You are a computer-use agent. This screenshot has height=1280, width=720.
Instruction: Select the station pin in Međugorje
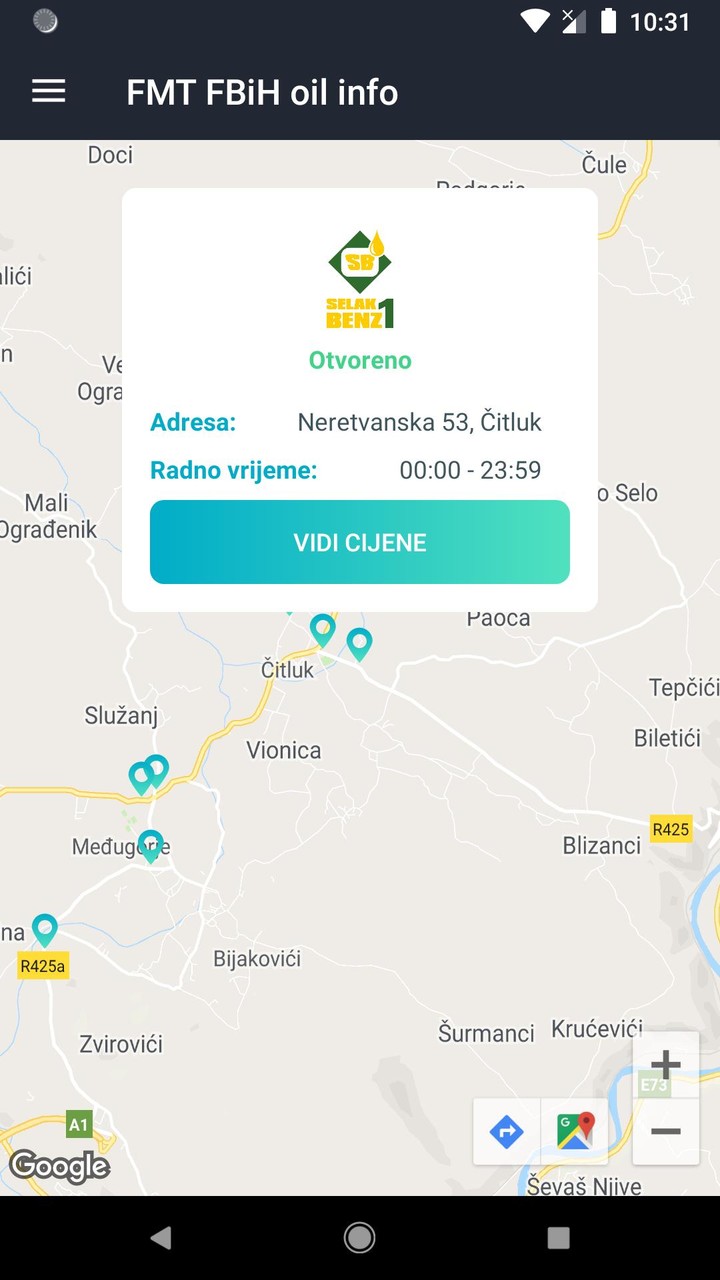pyautogui.click(x=150, y=845)
